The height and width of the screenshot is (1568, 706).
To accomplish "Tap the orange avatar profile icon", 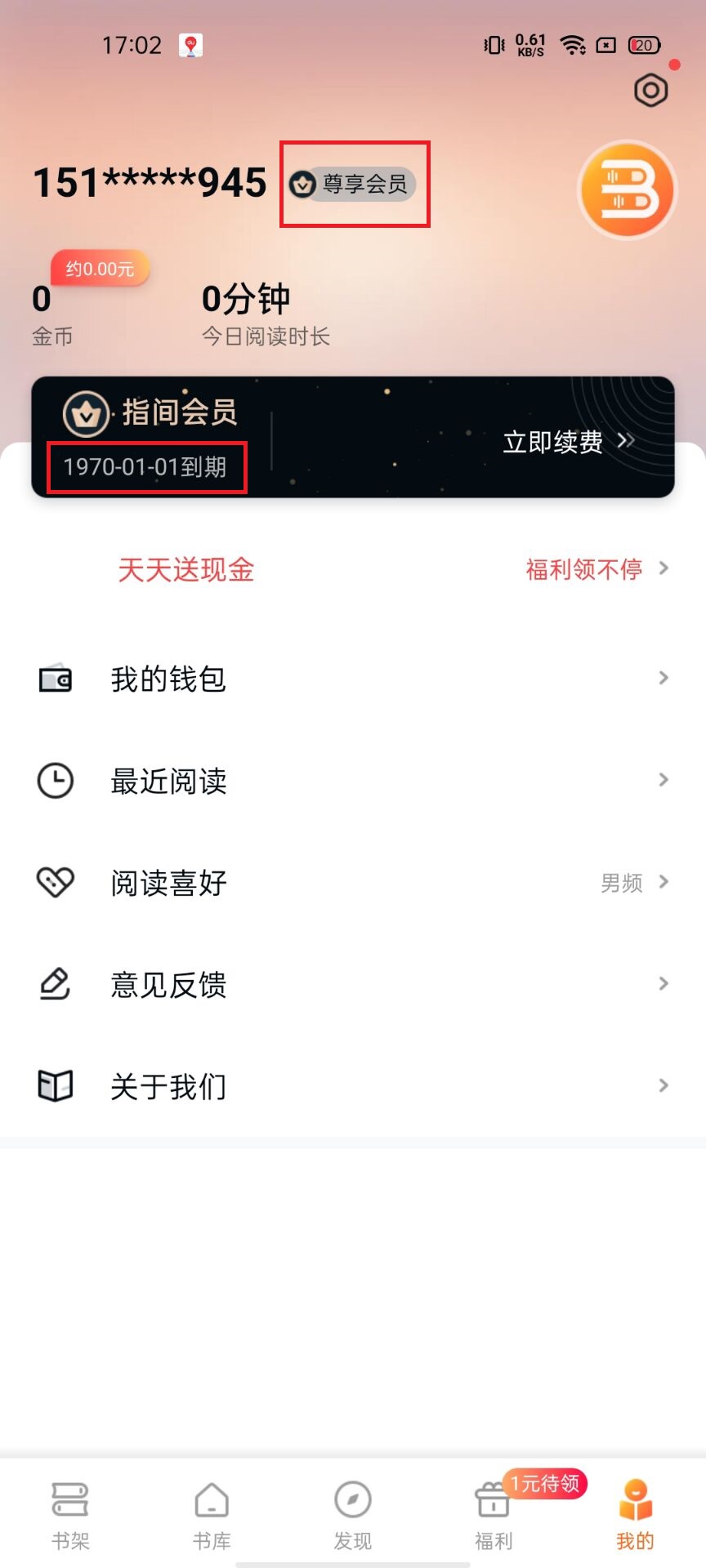I will tap(628, 190).
